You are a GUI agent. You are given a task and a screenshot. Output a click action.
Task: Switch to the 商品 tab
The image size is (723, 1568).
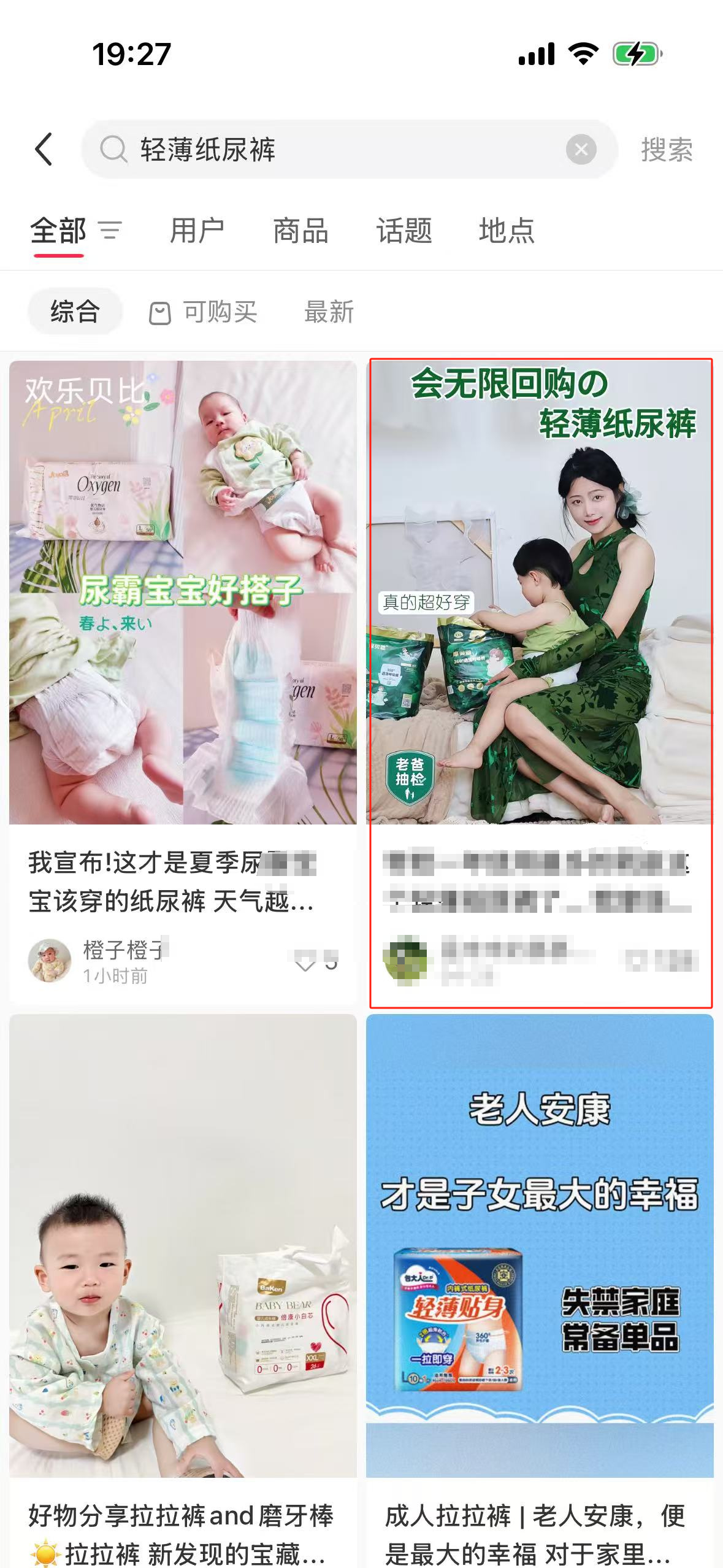[300, 231]
